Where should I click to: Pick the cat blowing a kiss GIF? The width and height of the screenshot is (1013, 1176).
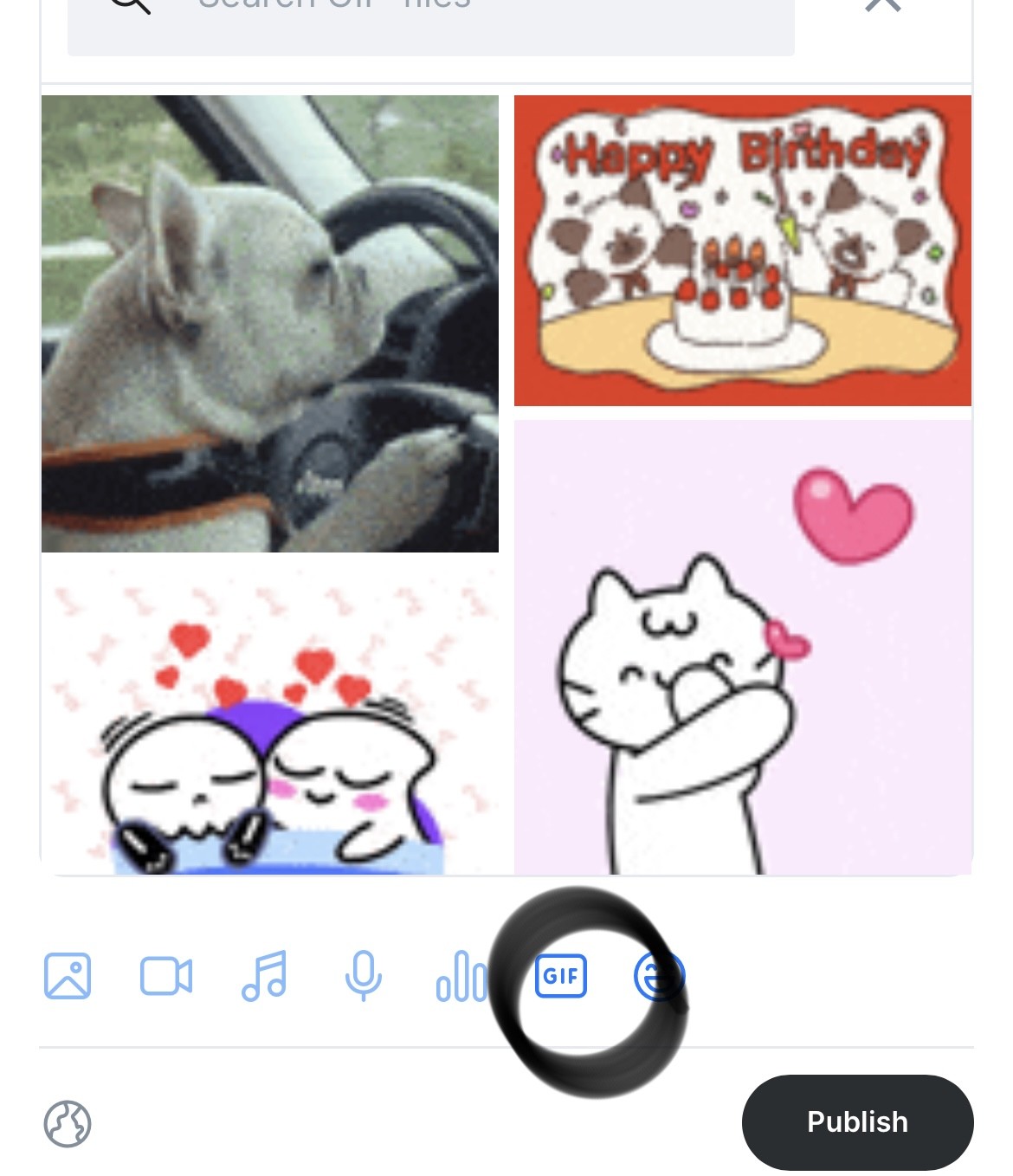[x=743, y=648]
